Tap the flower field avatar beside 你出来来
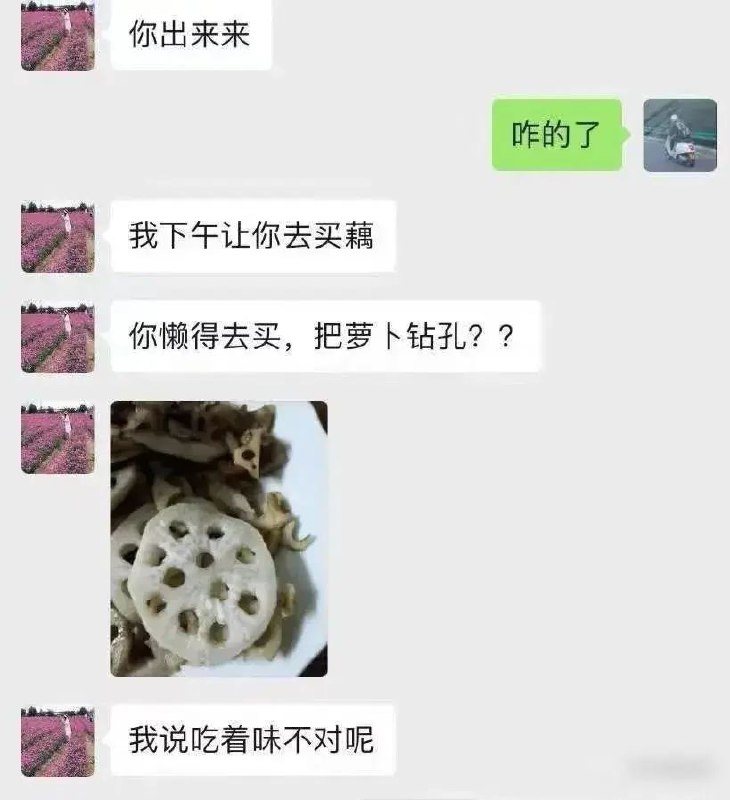 click(x=58, y=35)
